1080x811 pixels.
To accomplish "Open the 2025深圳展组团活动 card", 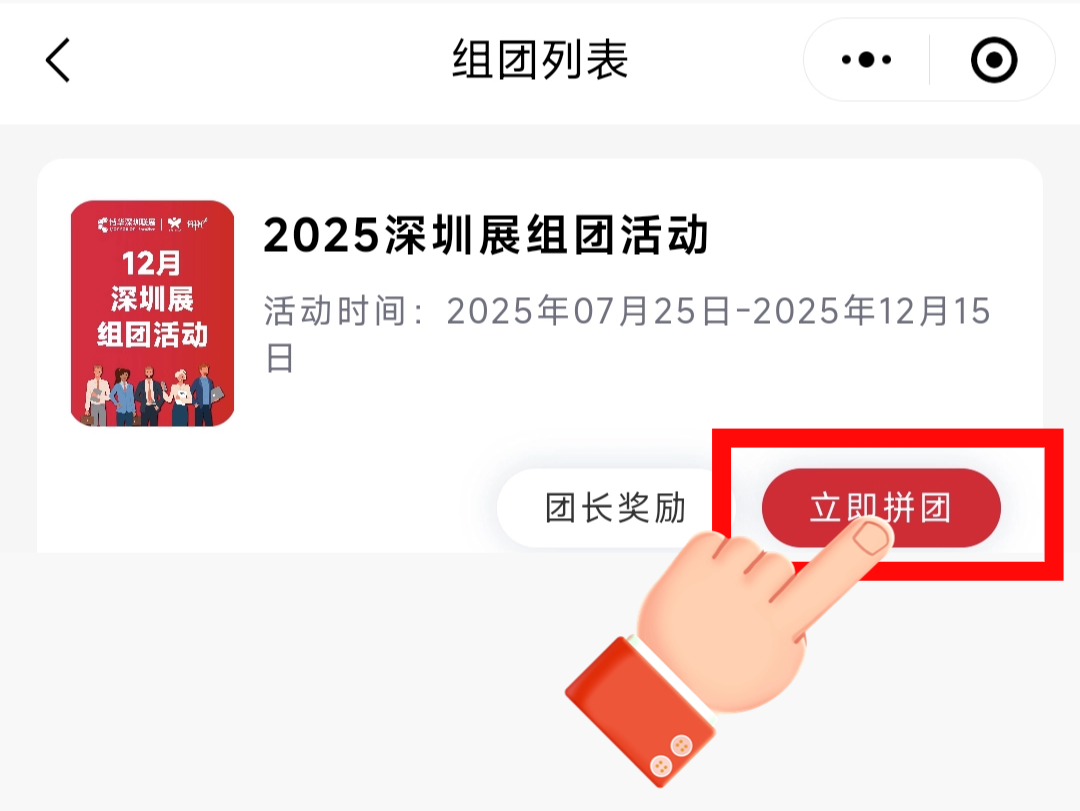I will (486, 237).
